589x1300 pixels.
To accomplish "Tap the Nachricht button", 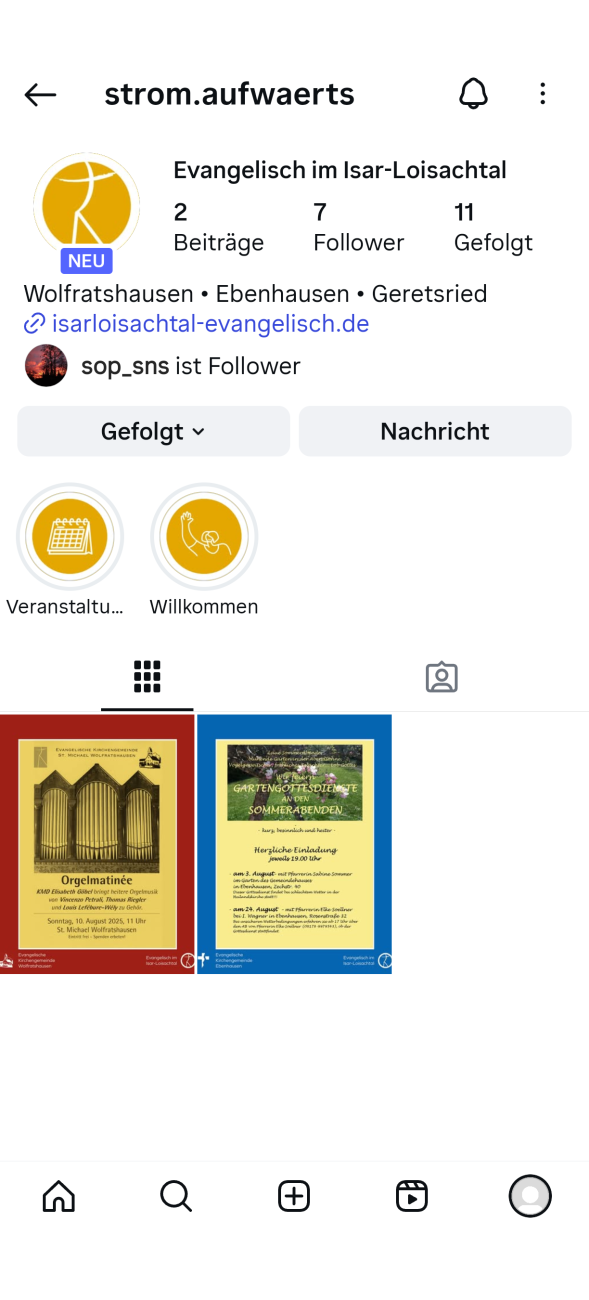I will pyautogui.click(x=435, y=431).
